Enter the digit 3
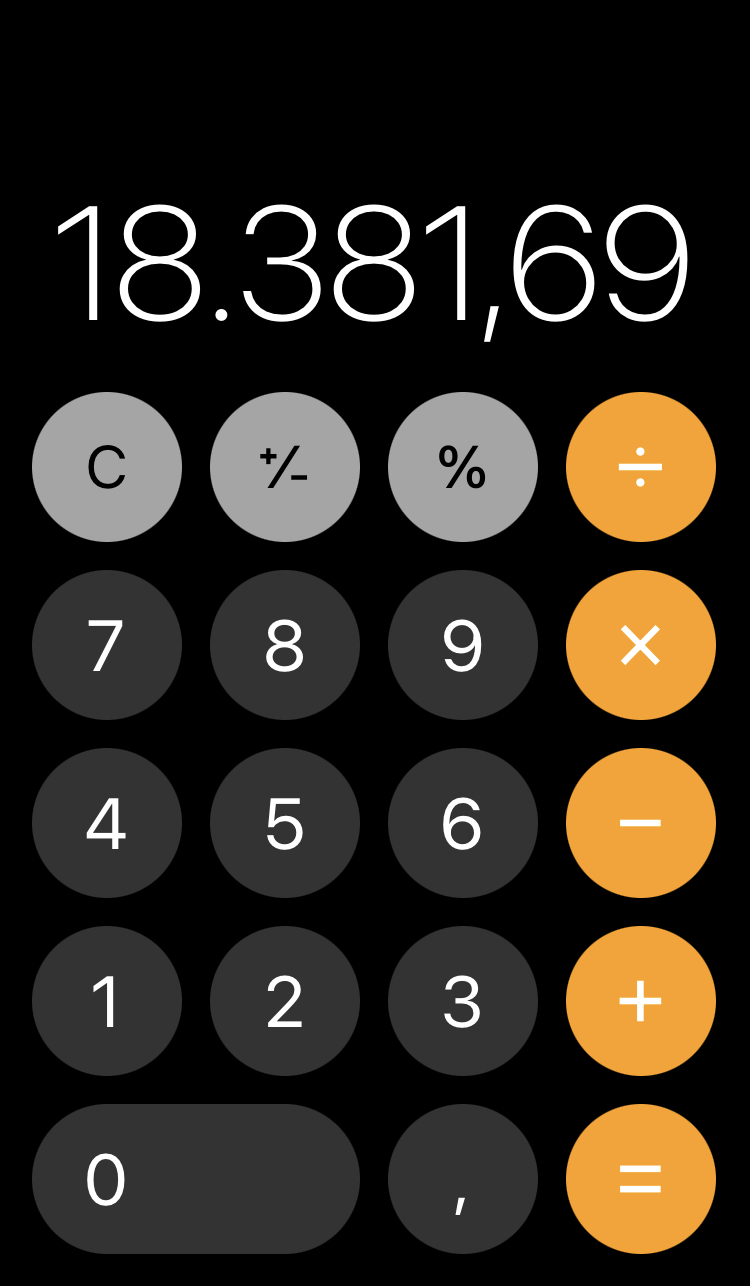Image resolution: width=750 pixels, height=1286 pixels. (463, 1001)
